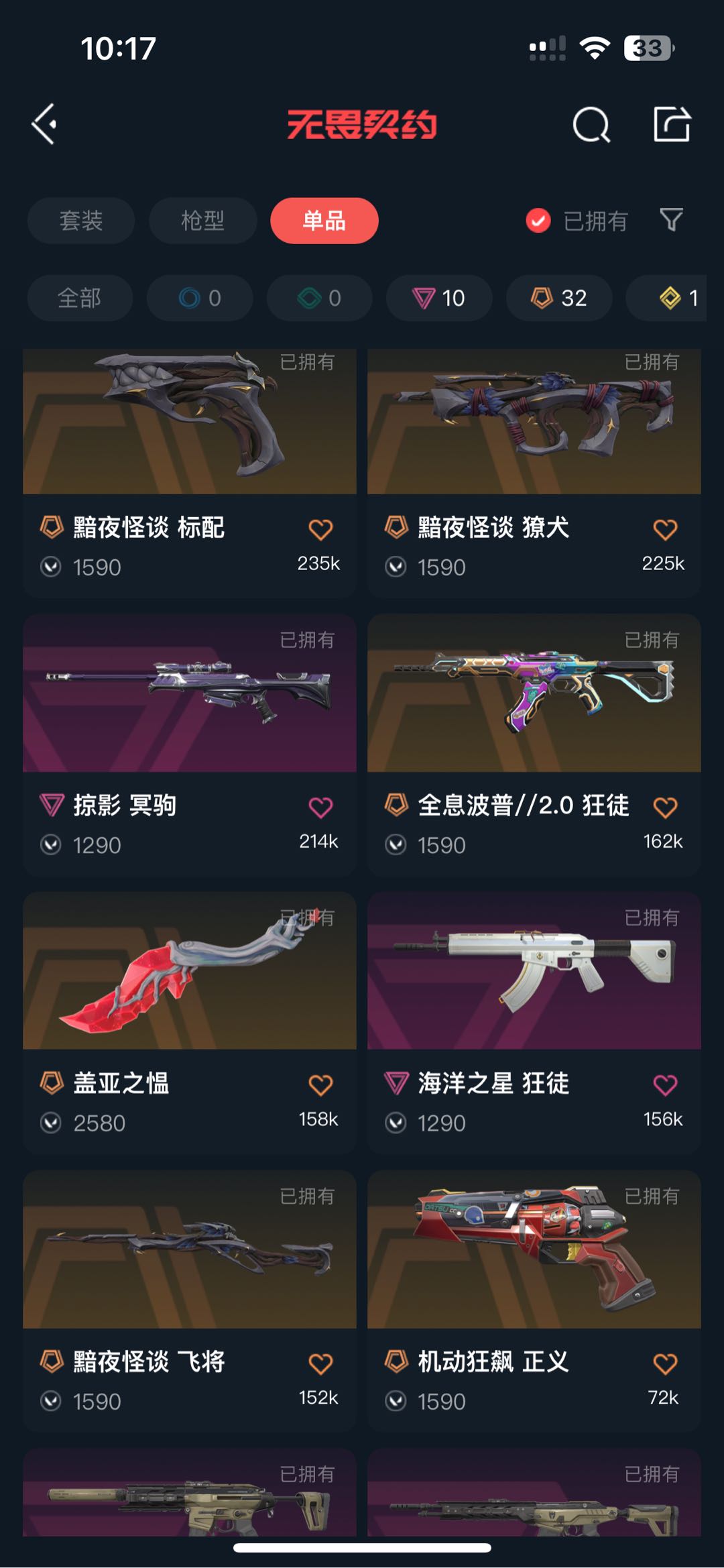The width and height of the screenshot is (724, 1568).
Task: Open the search magnifier icon
Action: [591, 124]
